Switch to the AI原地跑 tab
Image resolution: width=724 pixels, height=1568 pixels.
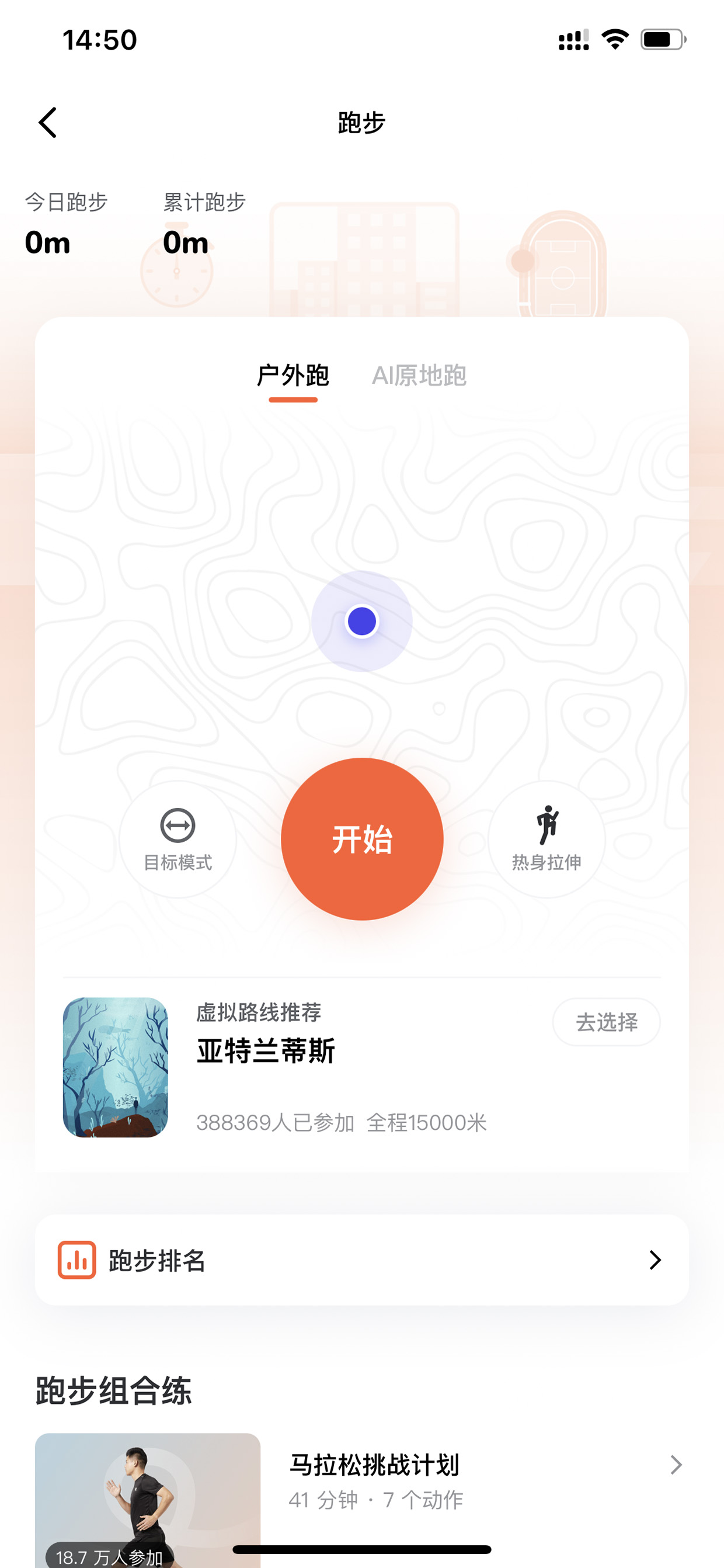[419, 376]
